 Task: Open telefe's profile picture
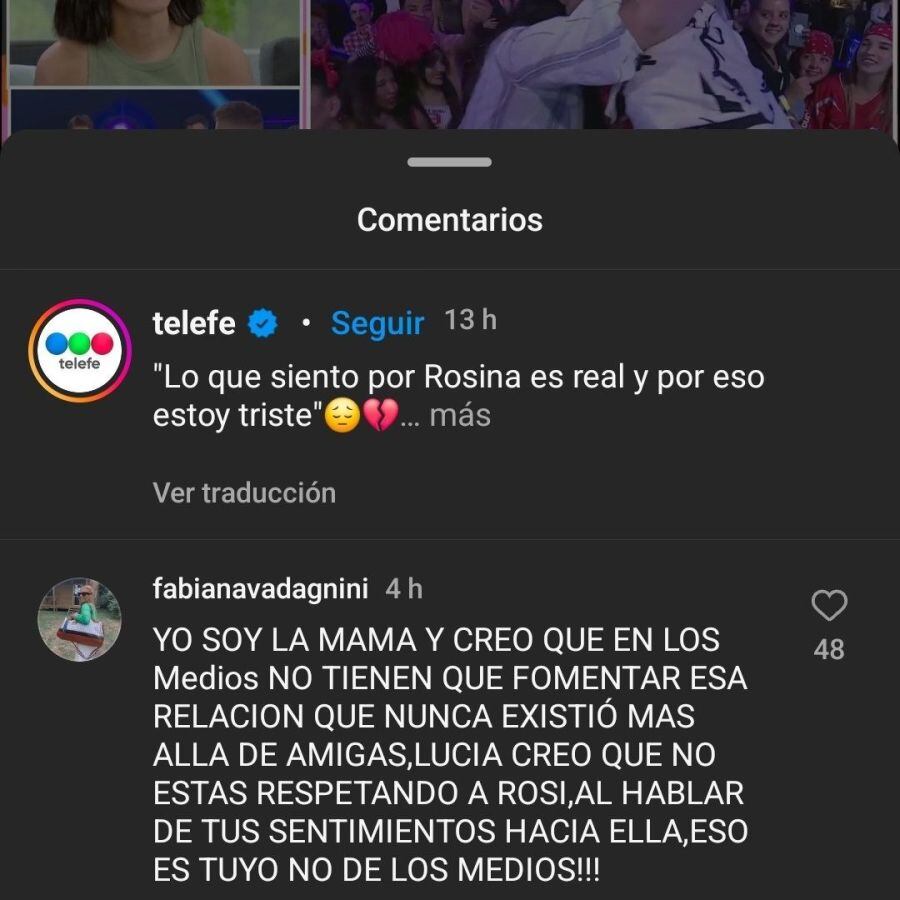80,351
